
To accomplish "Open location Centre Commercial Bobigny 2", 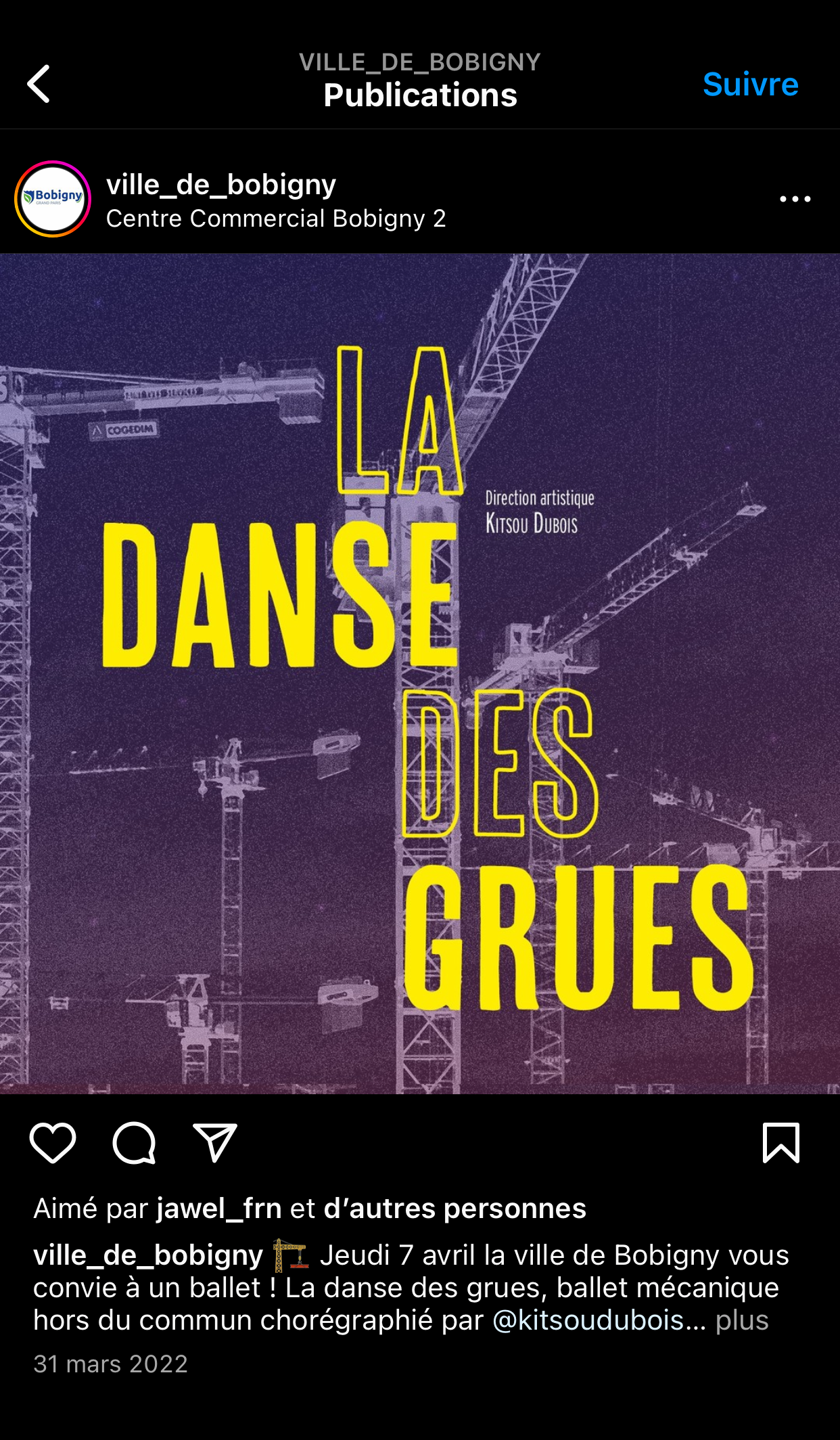I will (275, 219).
